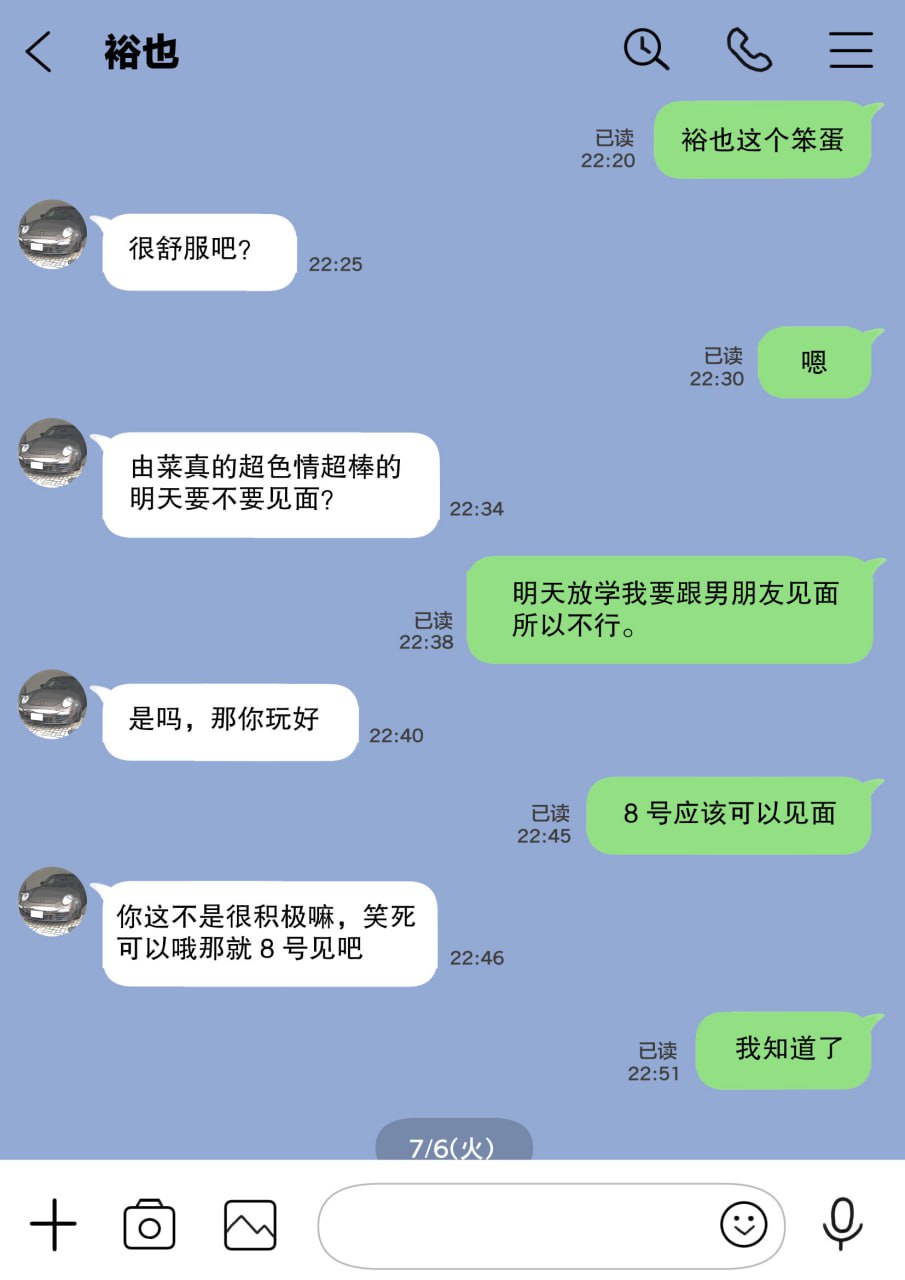Activate voice message with the microphone icon

click(843, 1223)
